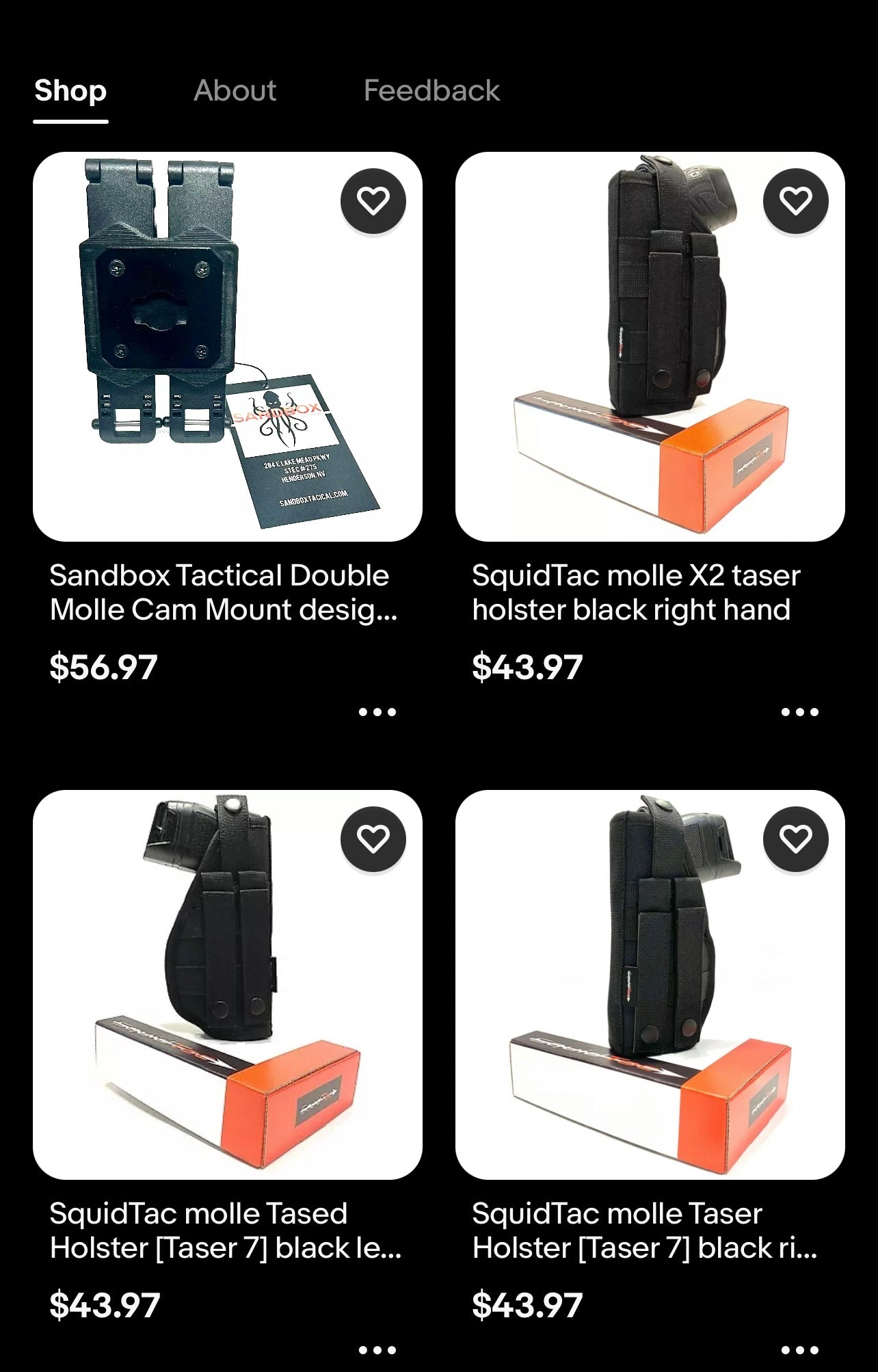878x1372 pixels.
Task: Open more options for Sandbox Cam Mount
Action: coord(377,712)
